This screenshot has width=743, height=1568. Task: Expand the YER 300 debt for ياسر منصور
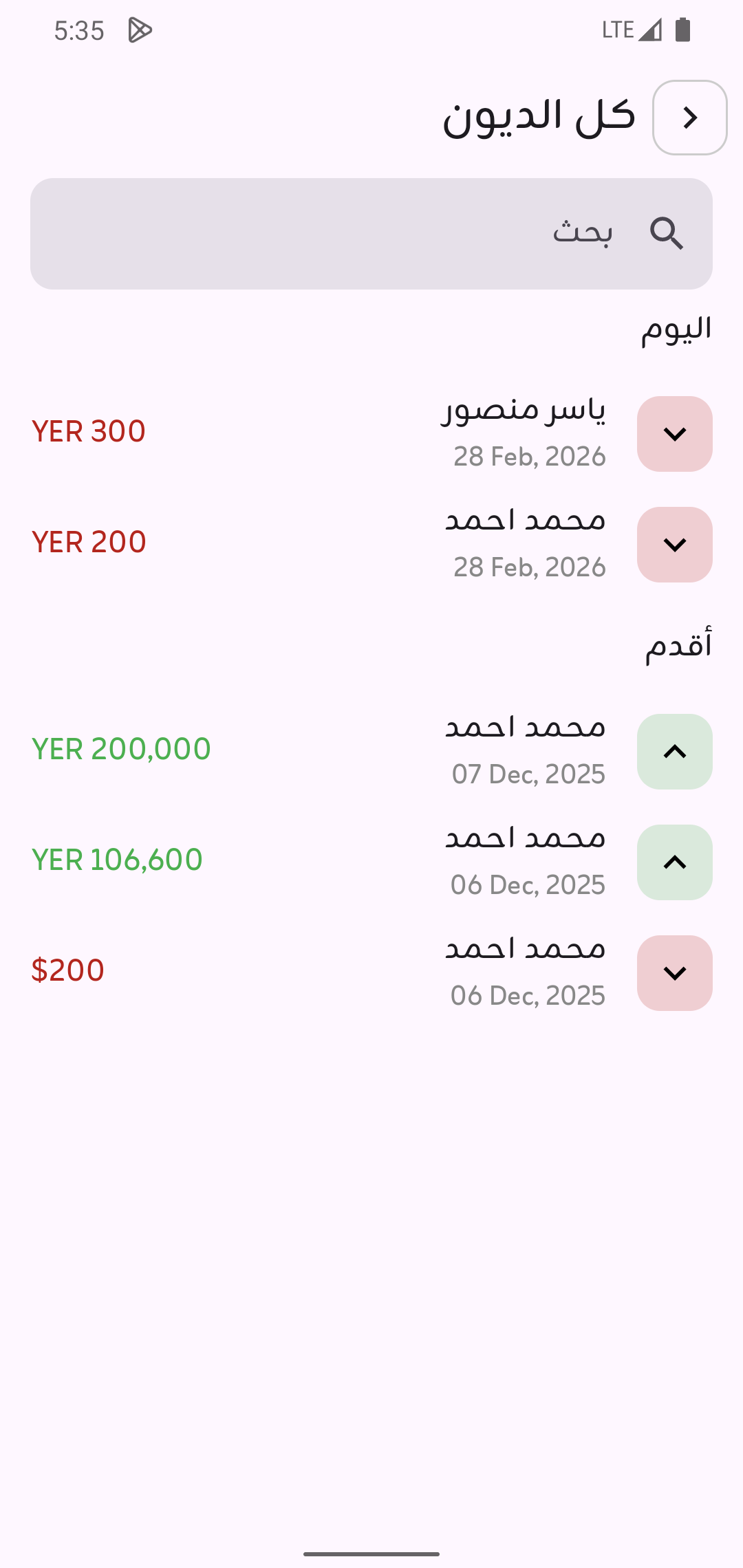[674, 433]
